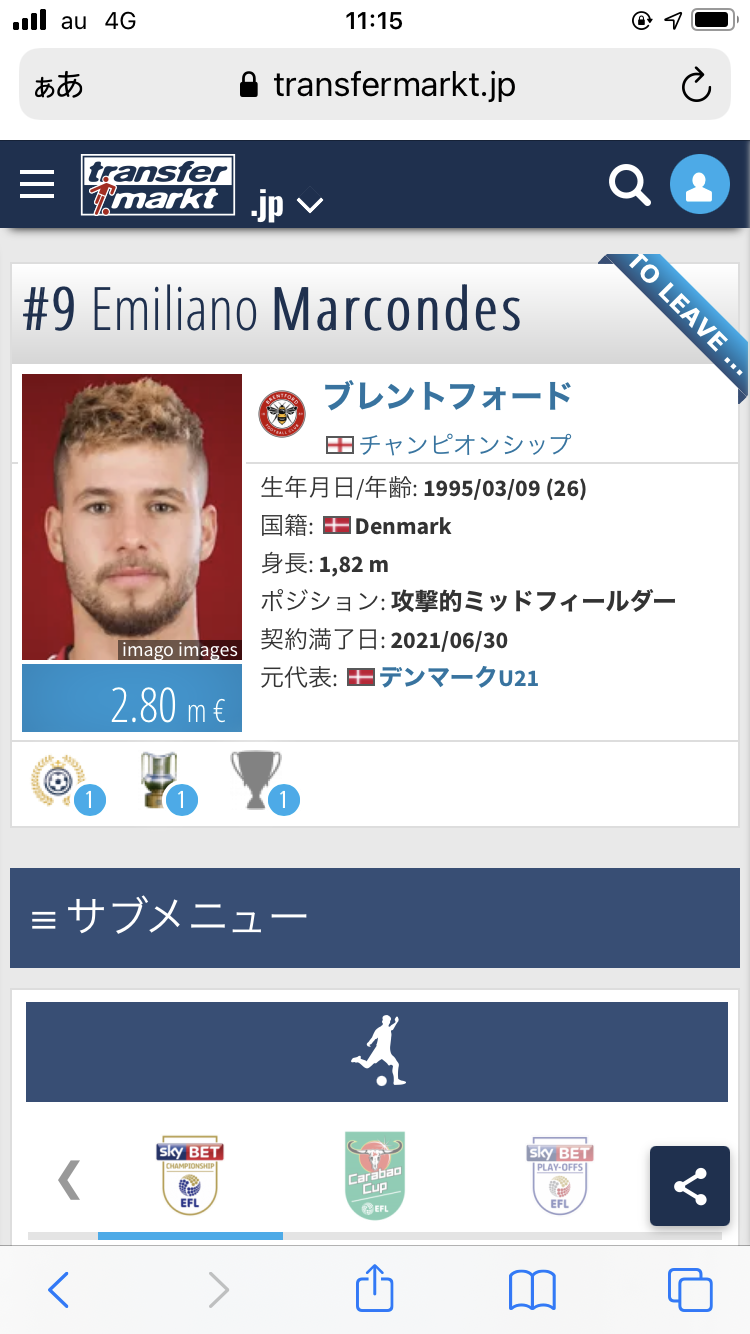Show previous competitions with the left arrow
The image size is (750, 1334).
(x=69, y=1180)
